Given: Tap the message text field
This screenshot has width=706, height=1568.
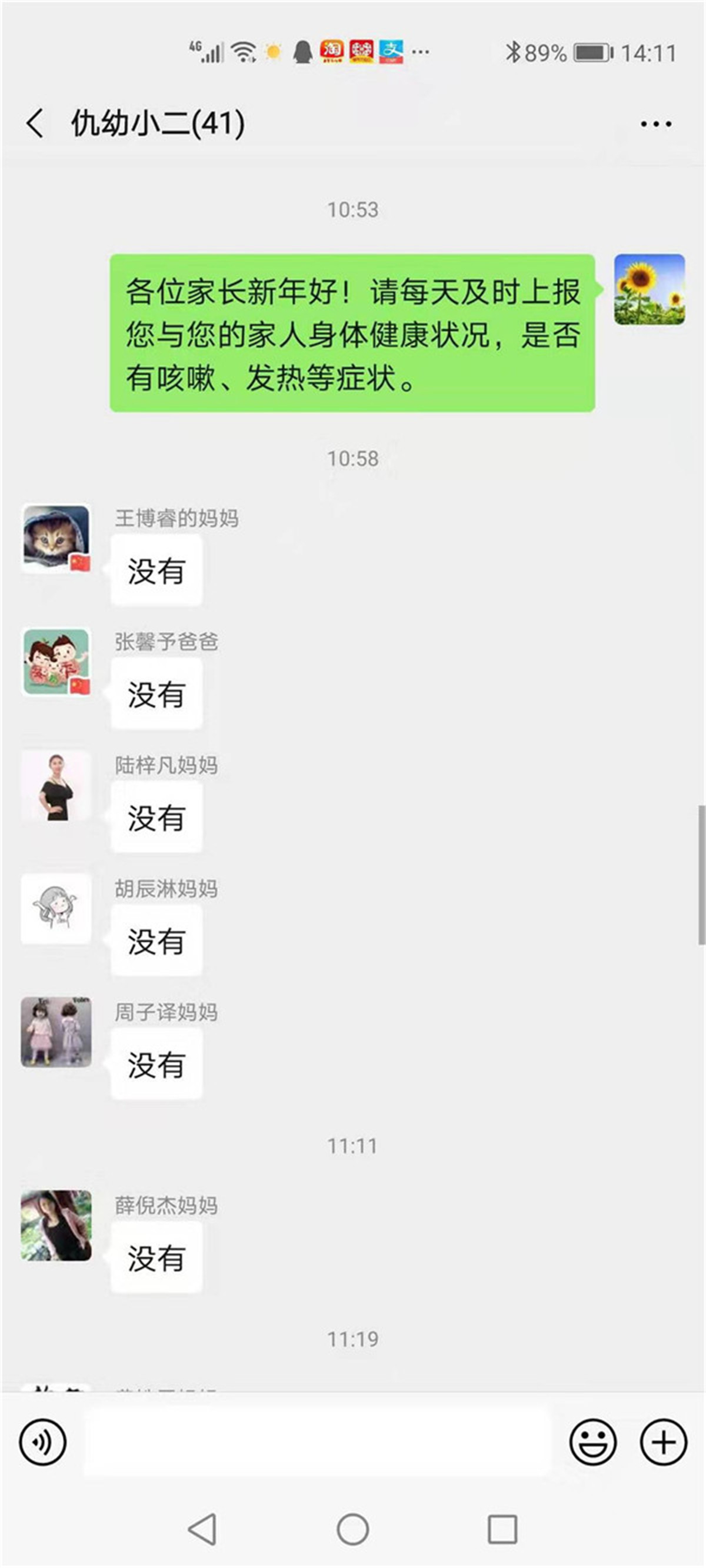Looking at the screenshot, I should (317, 1442).
